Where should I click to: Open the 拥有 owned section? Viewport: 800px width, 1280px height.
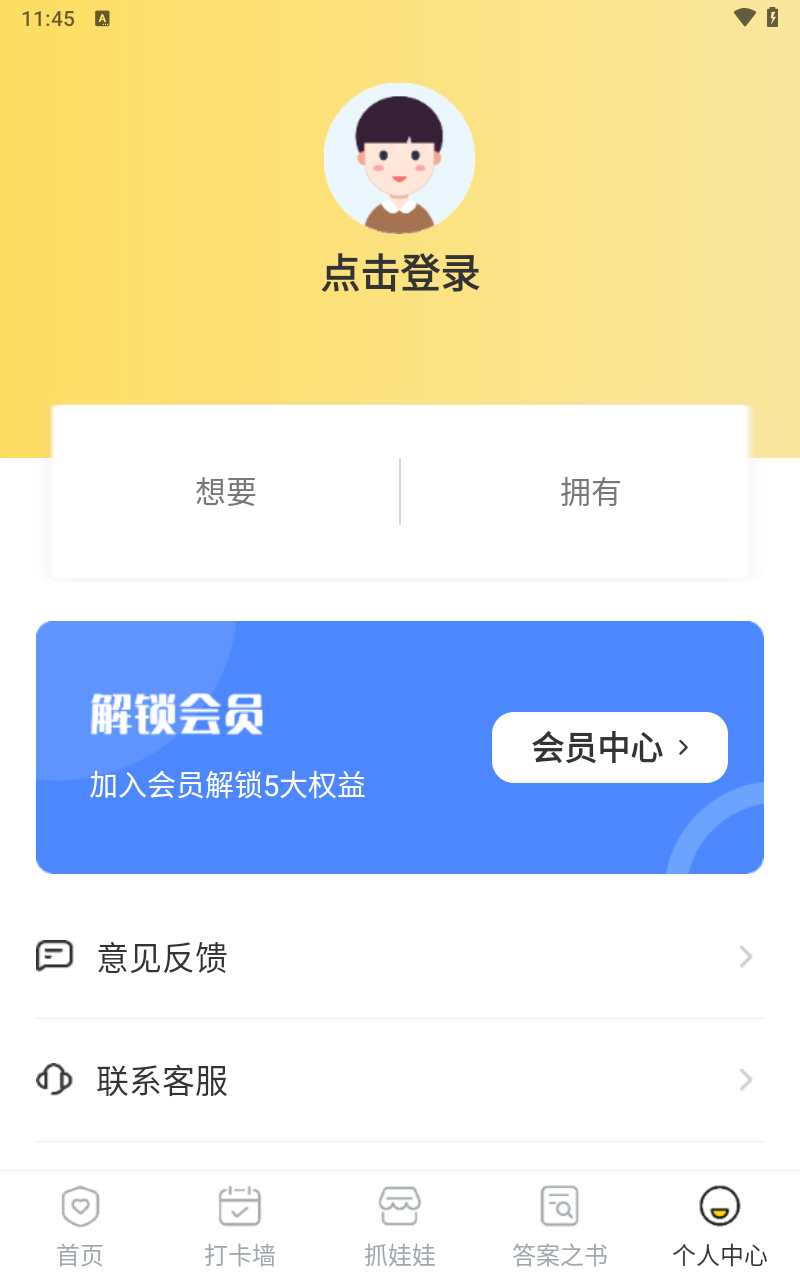pyautogui.click(x=590, y=492)
